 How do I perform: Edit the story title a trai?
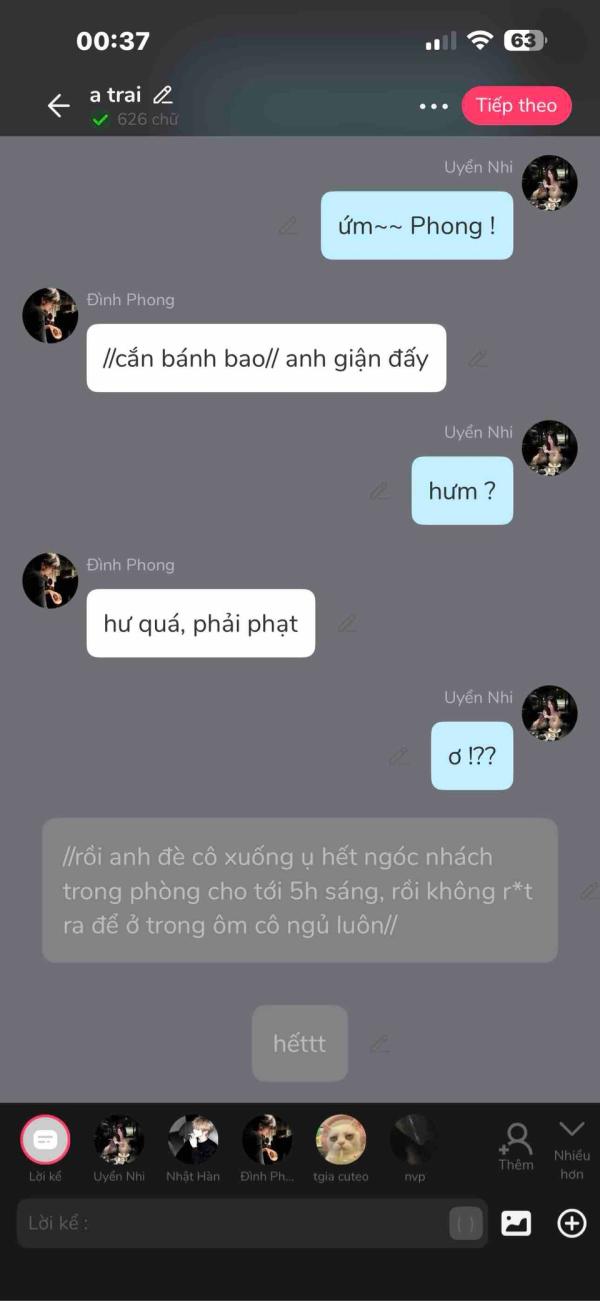163,95
